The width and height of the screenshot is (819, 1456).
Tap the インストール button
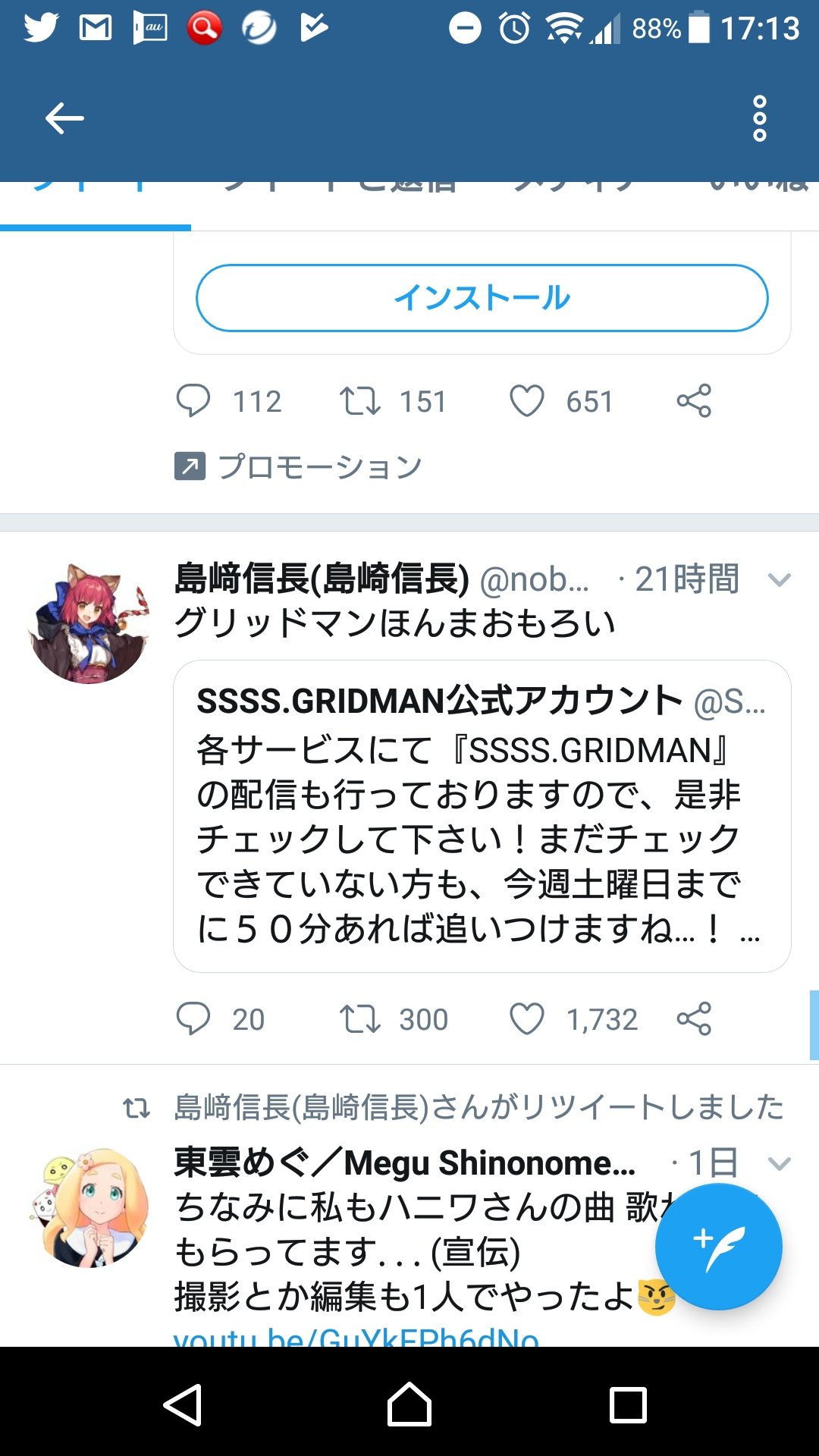tap(482, 298)
